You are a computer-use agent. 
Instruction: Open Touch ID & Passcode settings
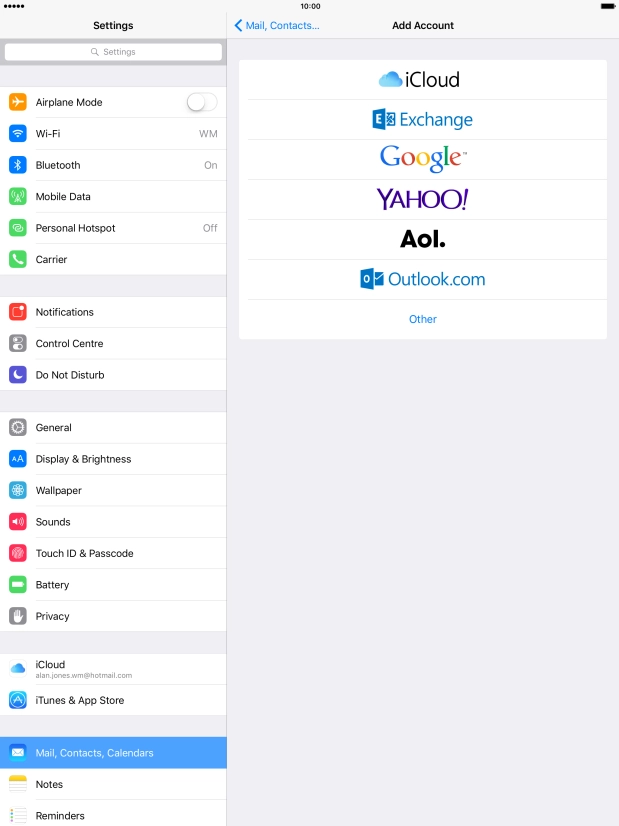(x=113, y=553)
